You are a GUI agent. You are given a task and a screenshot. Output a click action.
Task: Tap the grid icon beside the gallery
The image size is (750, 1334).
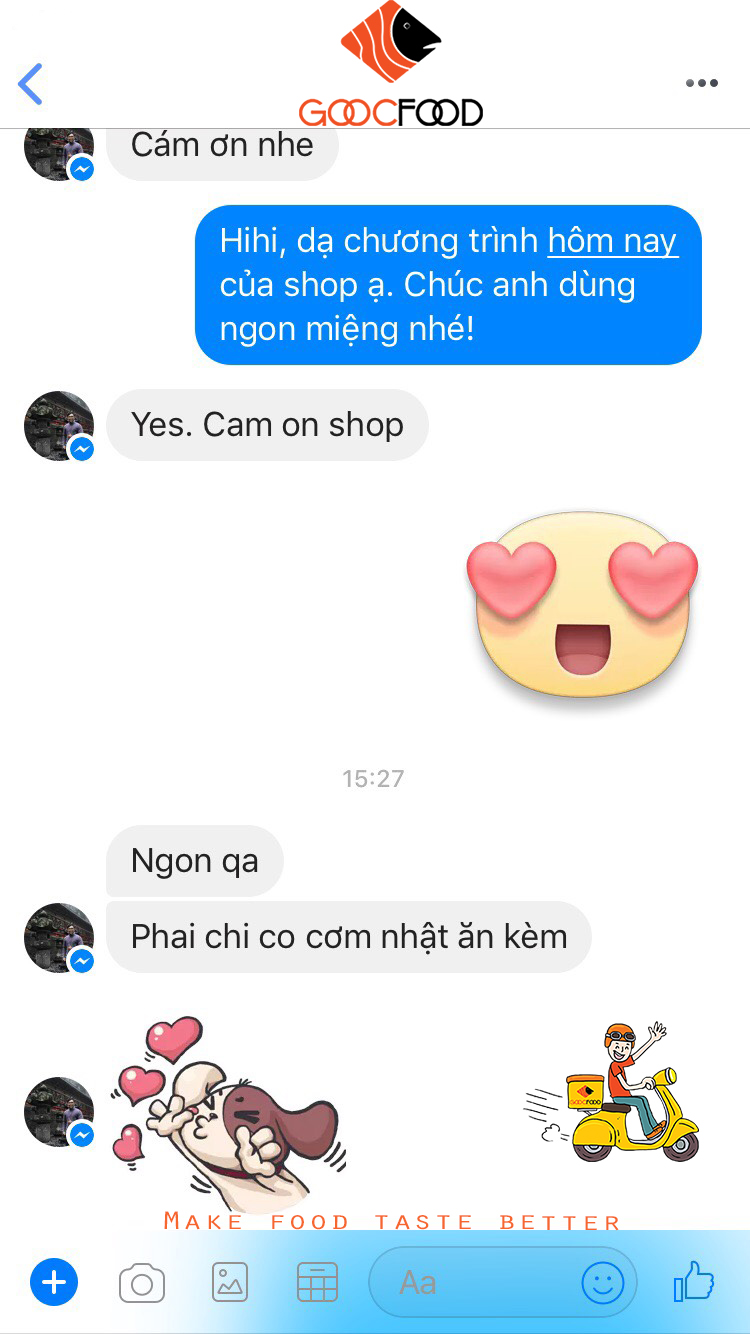pos(317,1282)
